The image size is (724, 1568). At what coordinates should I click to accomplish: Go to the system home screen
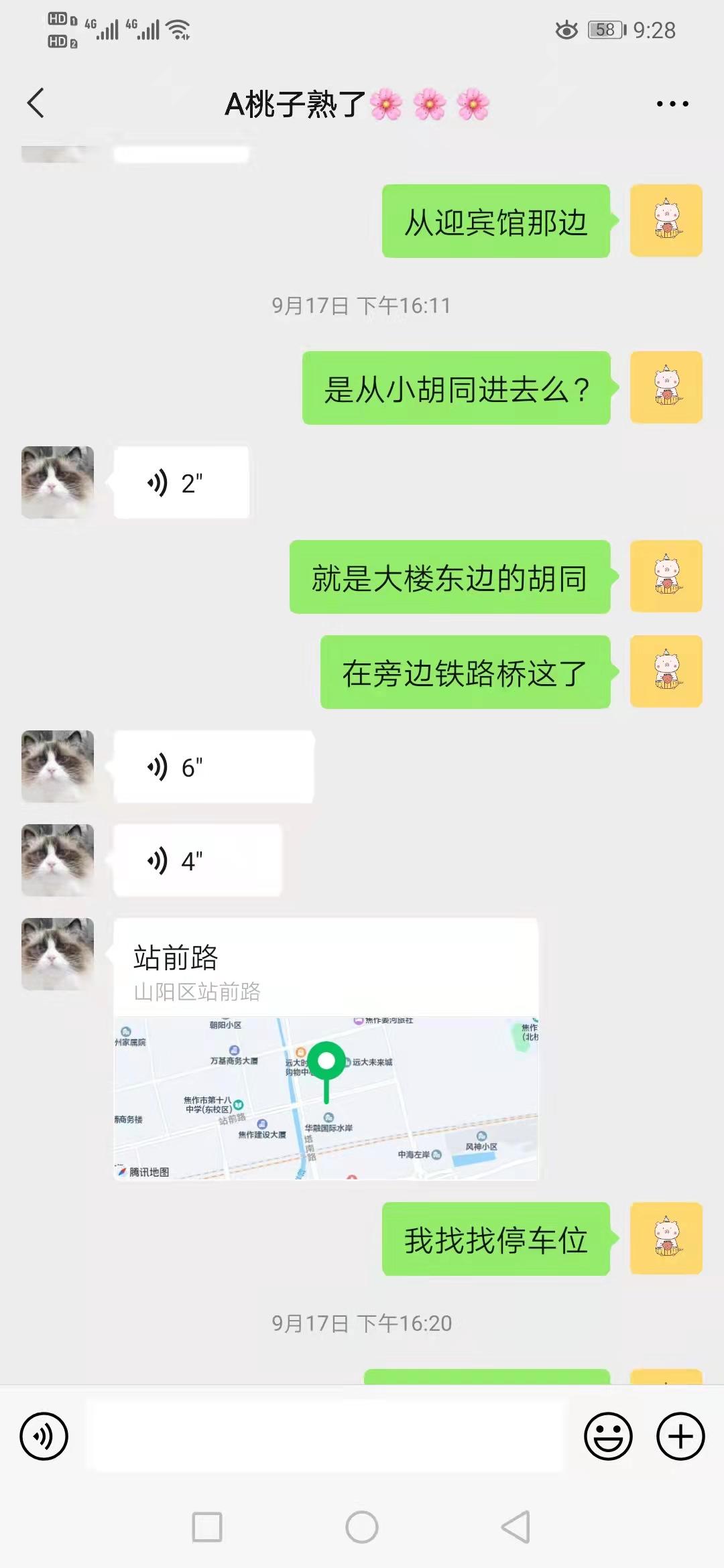coord(362,1527)
